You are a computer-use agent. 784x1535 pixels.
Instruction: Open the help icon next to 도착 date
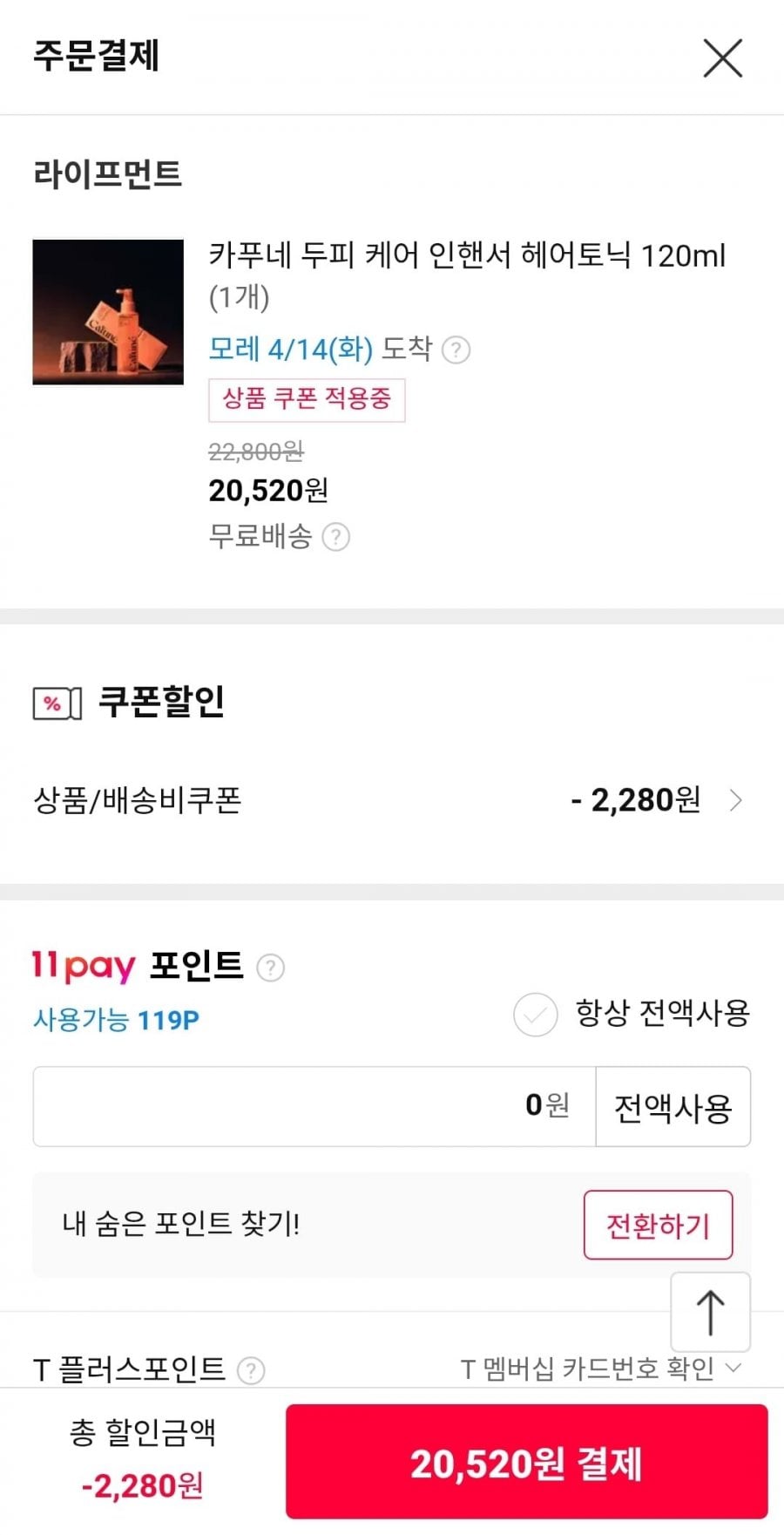click(456, 350)
